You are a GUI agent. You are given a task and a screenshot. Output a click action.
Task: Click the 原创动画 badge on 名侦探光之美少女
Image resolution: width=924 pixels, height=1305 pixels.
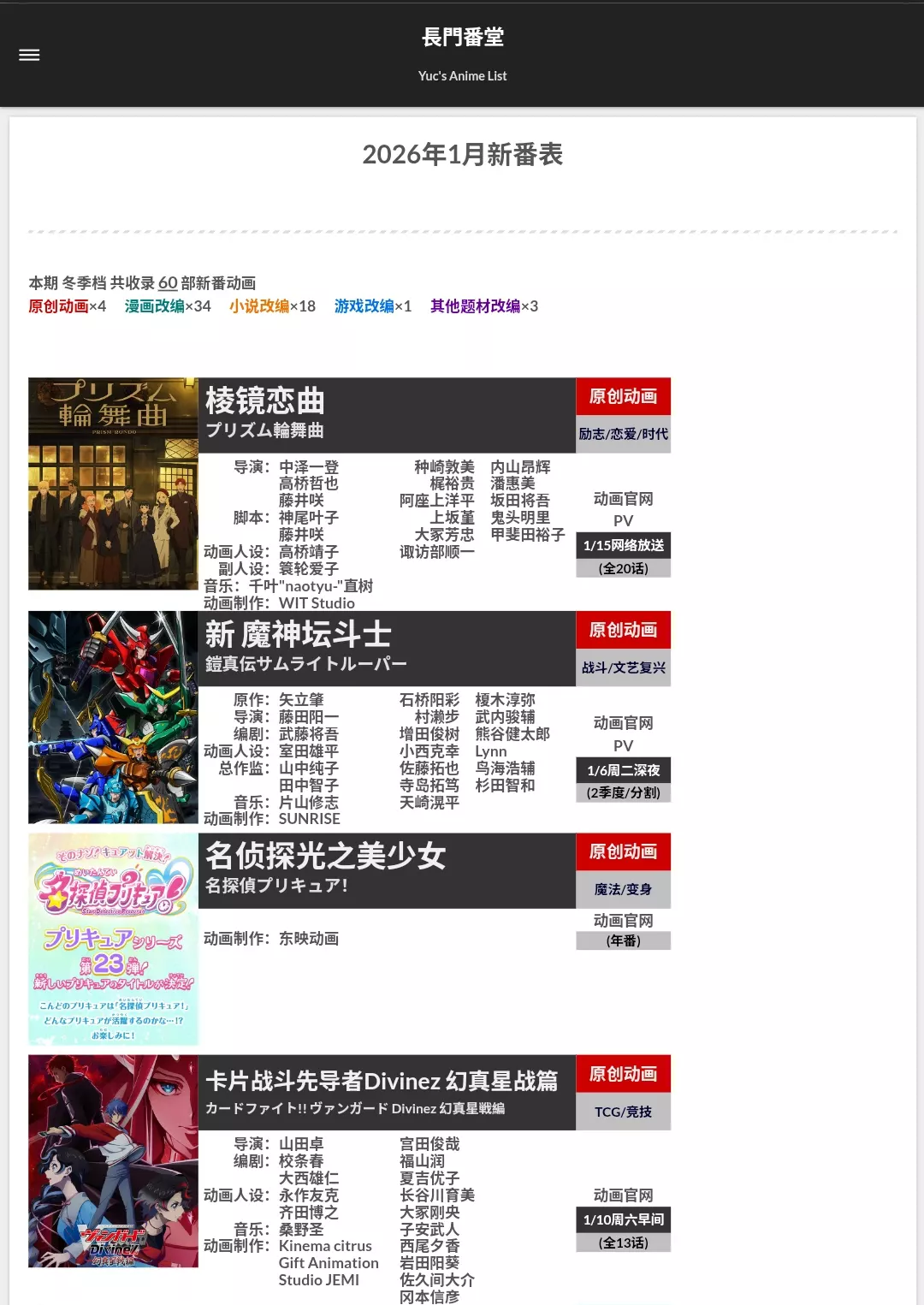pyautogui.click(x=623, y=851)
